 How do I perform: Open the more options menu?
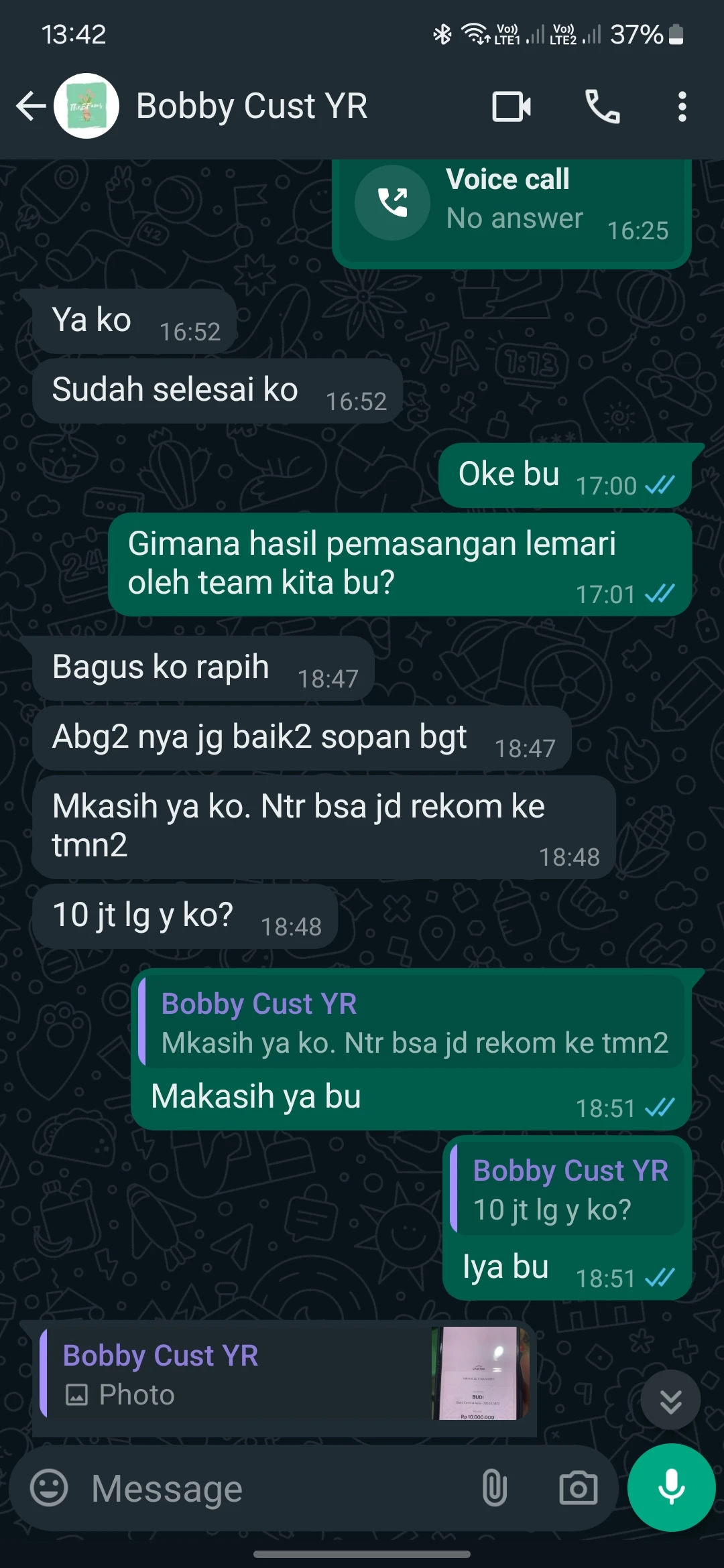click(x=682, y=107)
